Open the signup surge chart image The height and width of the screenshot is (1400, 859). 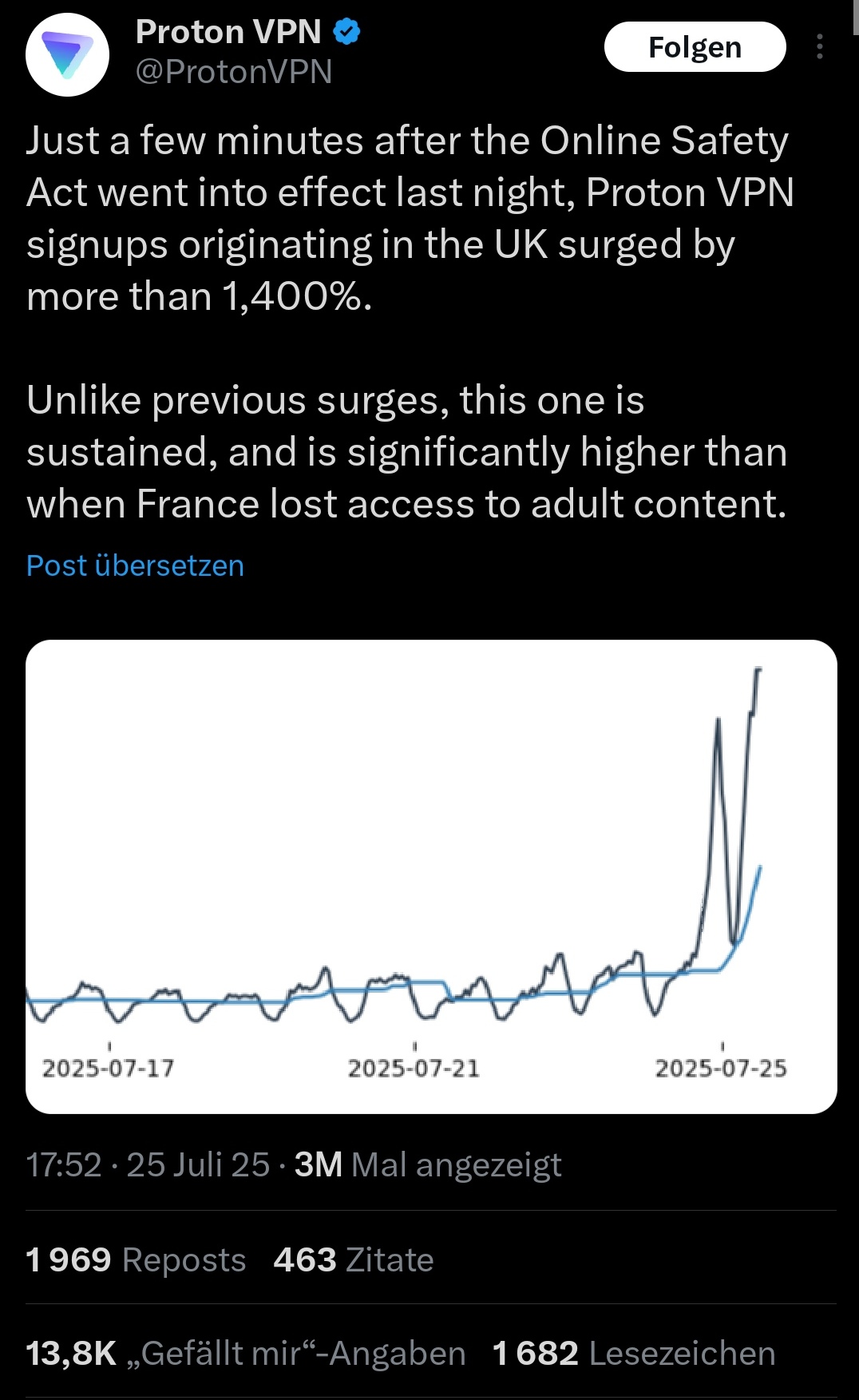pos(431,876)
